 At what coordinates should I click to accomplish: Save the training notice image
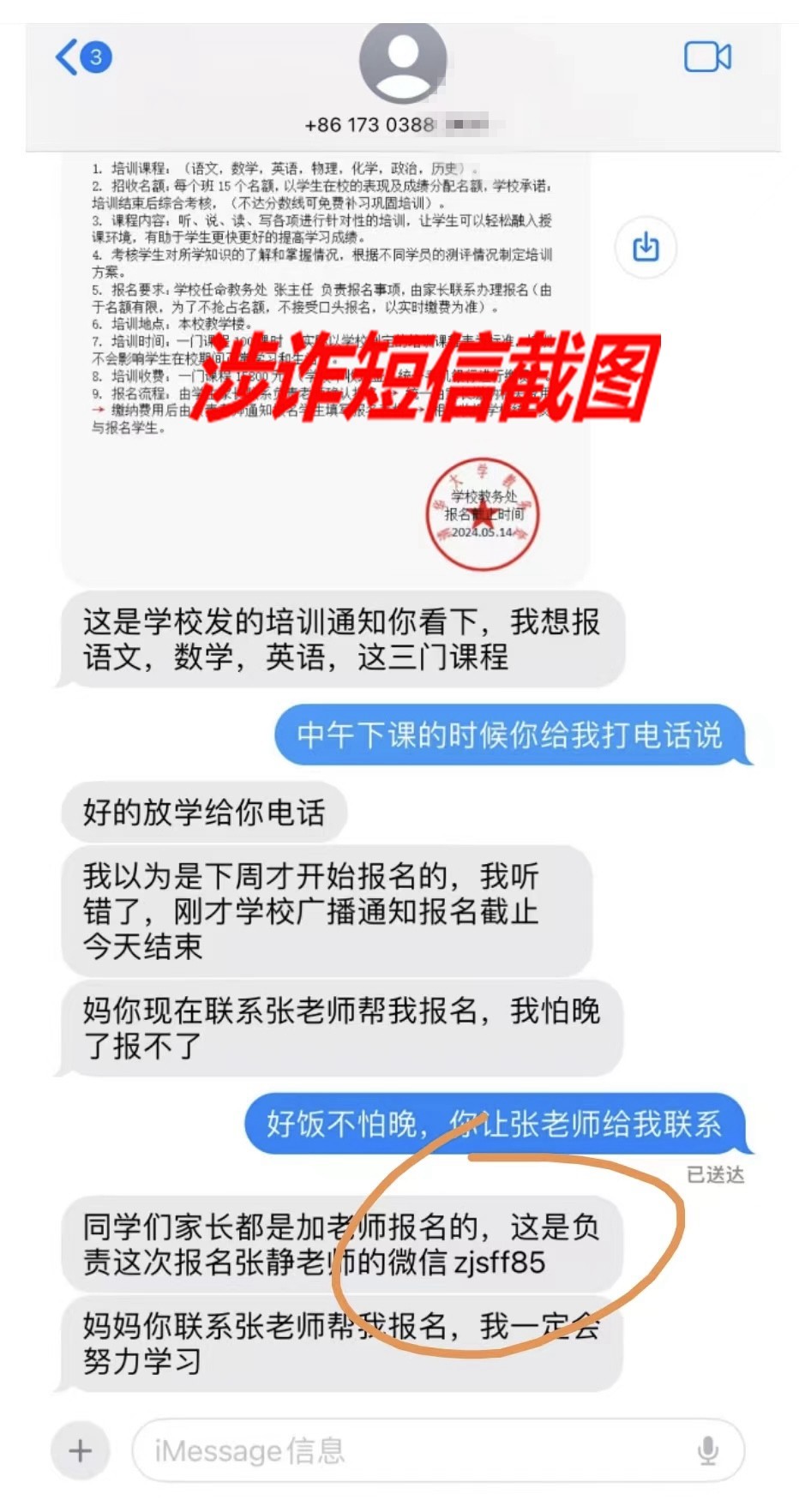pos(646,247)
